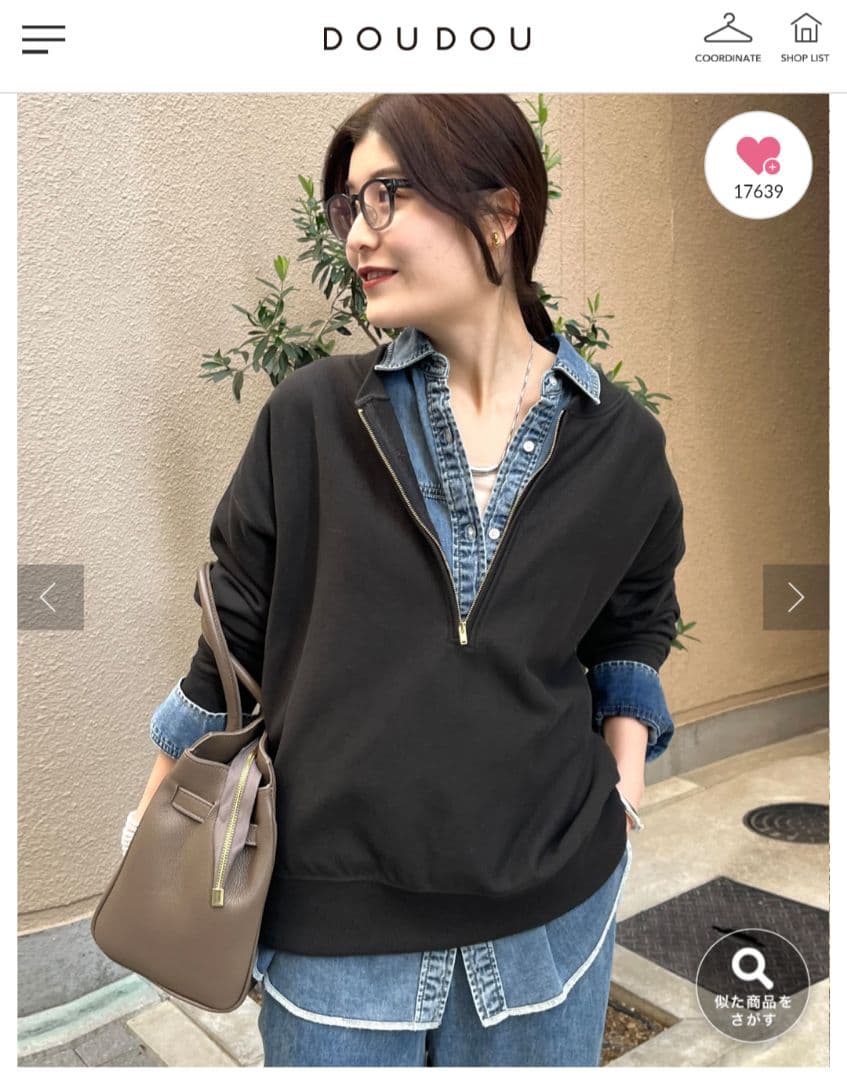This screenshot has width=847, height=1080.
Task: Open the SHOP LIST page
Action: pos(804,38)
